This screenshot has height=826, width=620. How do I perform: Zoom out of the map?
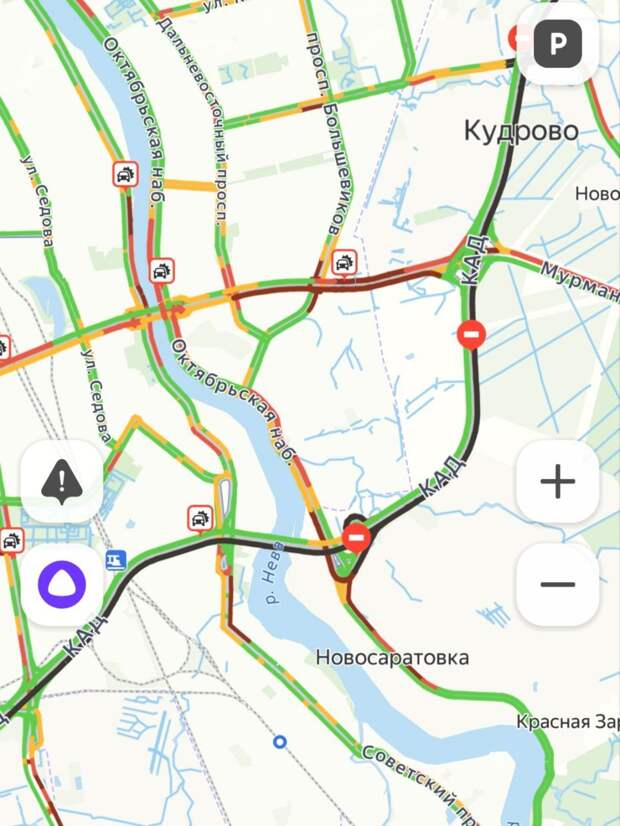(x=557, y=584)
